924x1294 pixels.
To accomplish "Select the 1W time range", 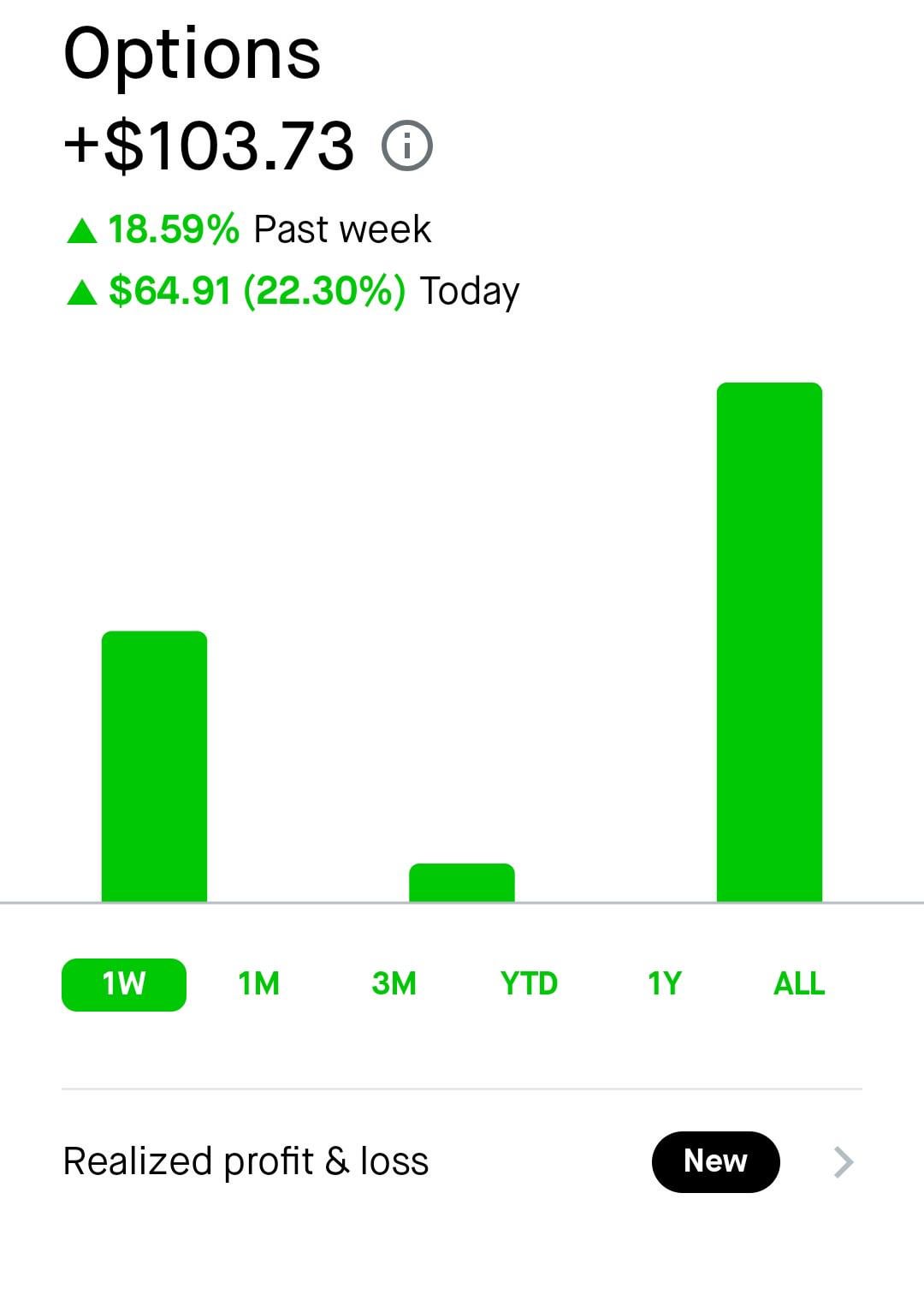I will coord(124,984).
